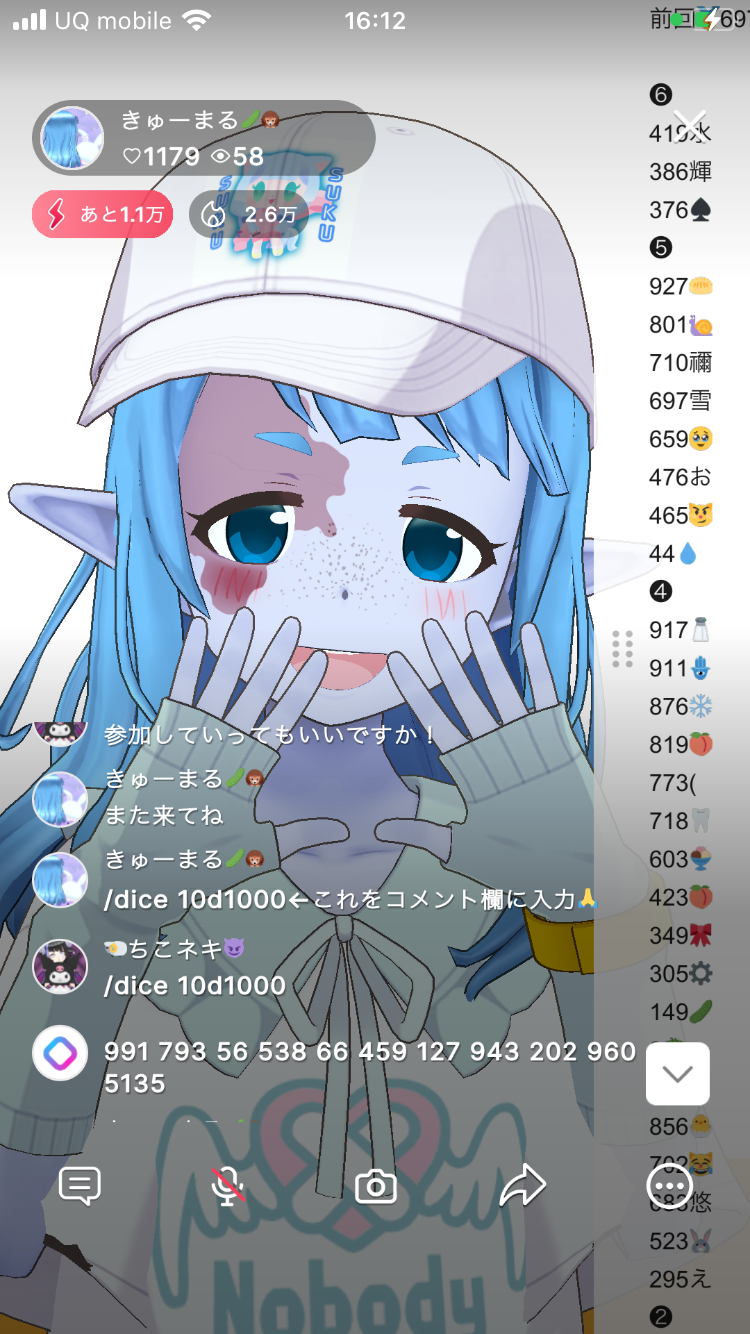Tap the あと1.1万 pink badge

click(102, 214)
